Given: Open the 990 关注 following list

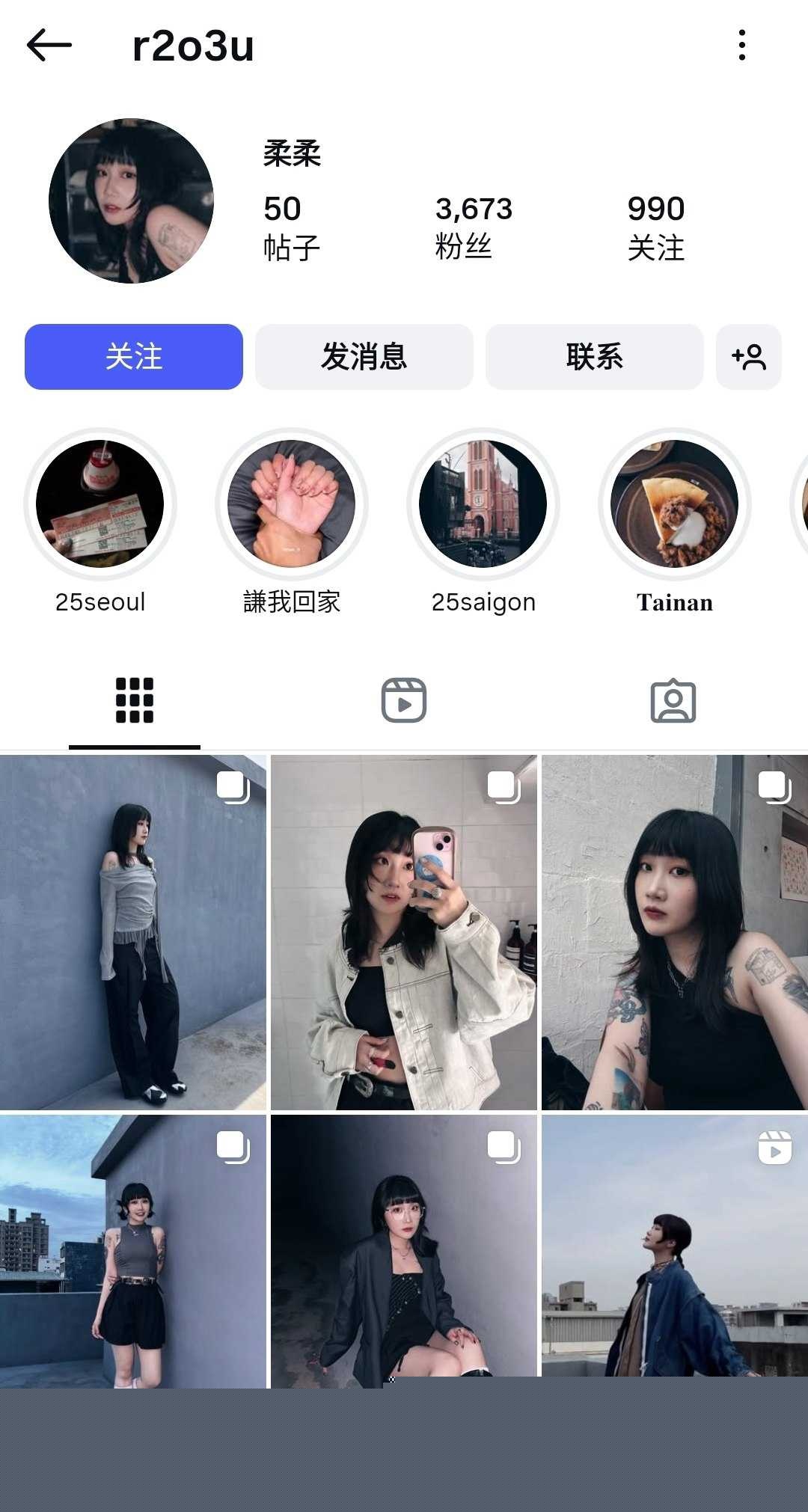Looking at the screenshot, I should [x=655, y=224].
